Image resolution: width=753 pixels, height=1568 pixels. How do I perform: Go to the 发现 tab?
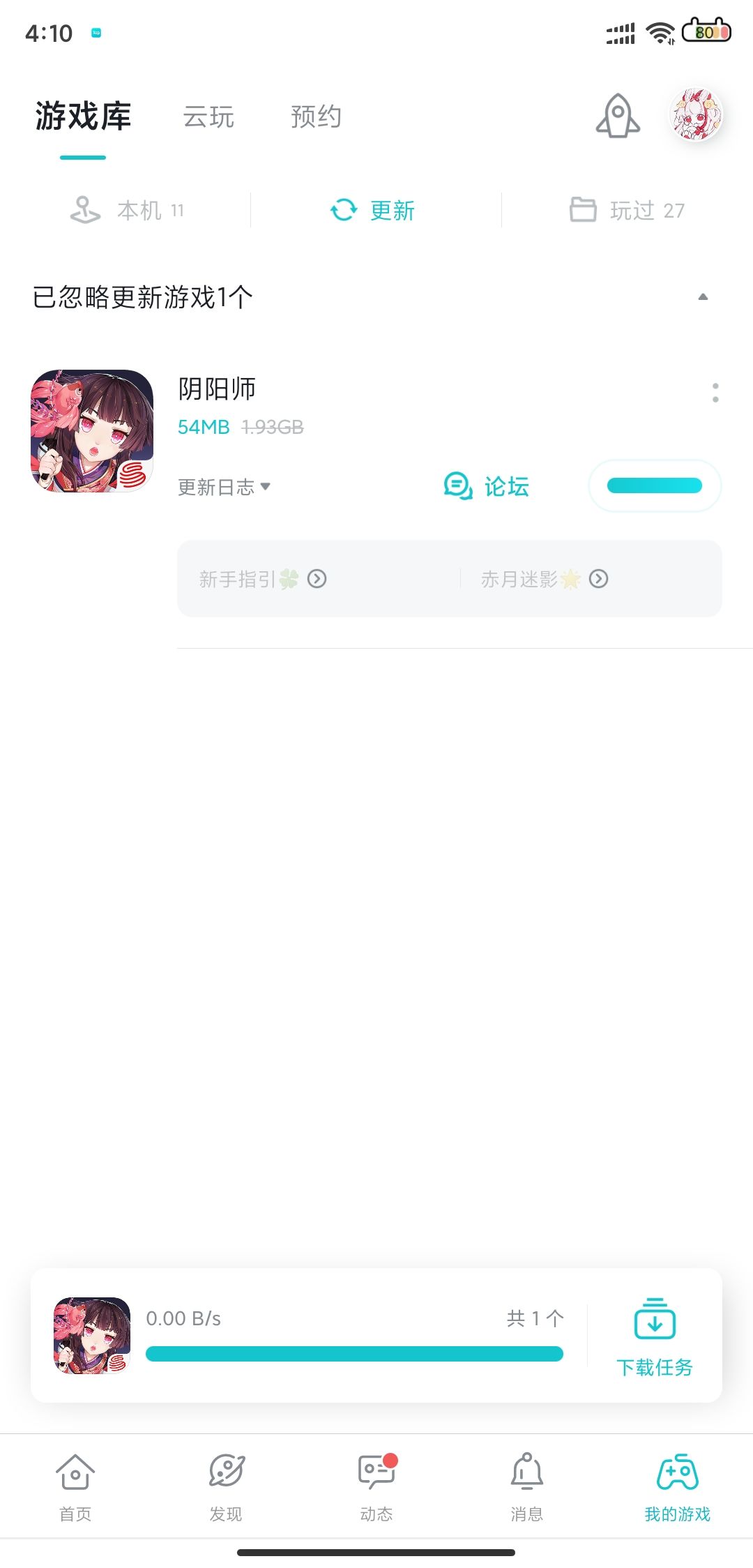(x=226, y=1486)
